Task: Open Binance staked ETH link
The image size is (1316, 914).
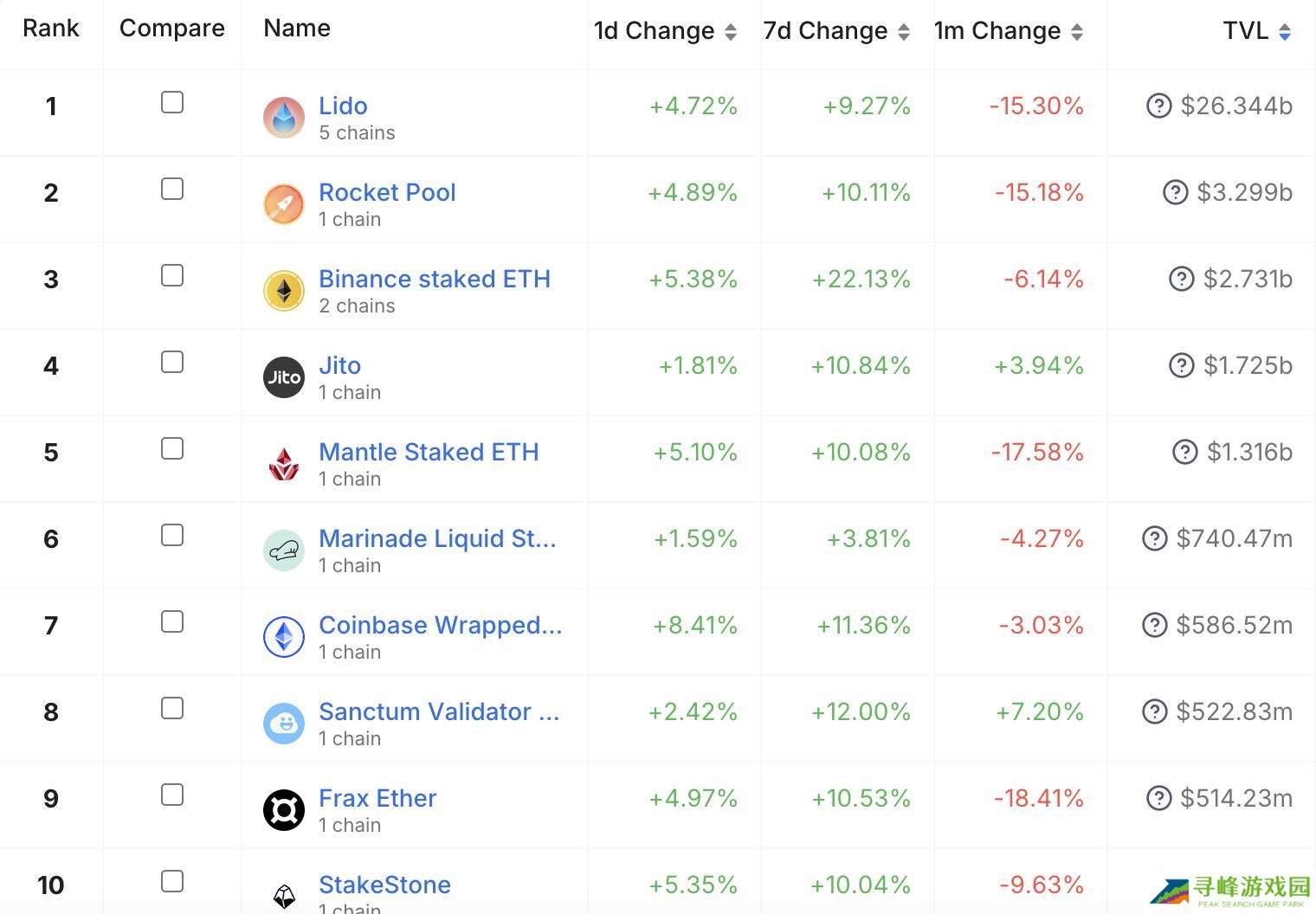Action: (434, 279)
